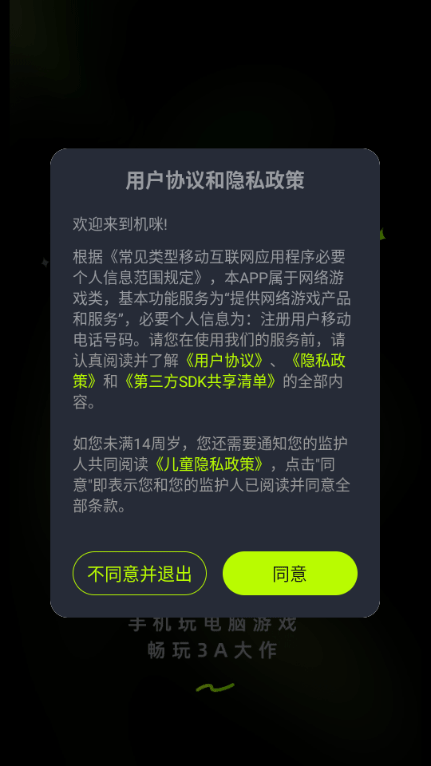The image size is (431, 766).
Task: Choose 不同意并退出 to decline and exit
Action: (x=140, y=573)
